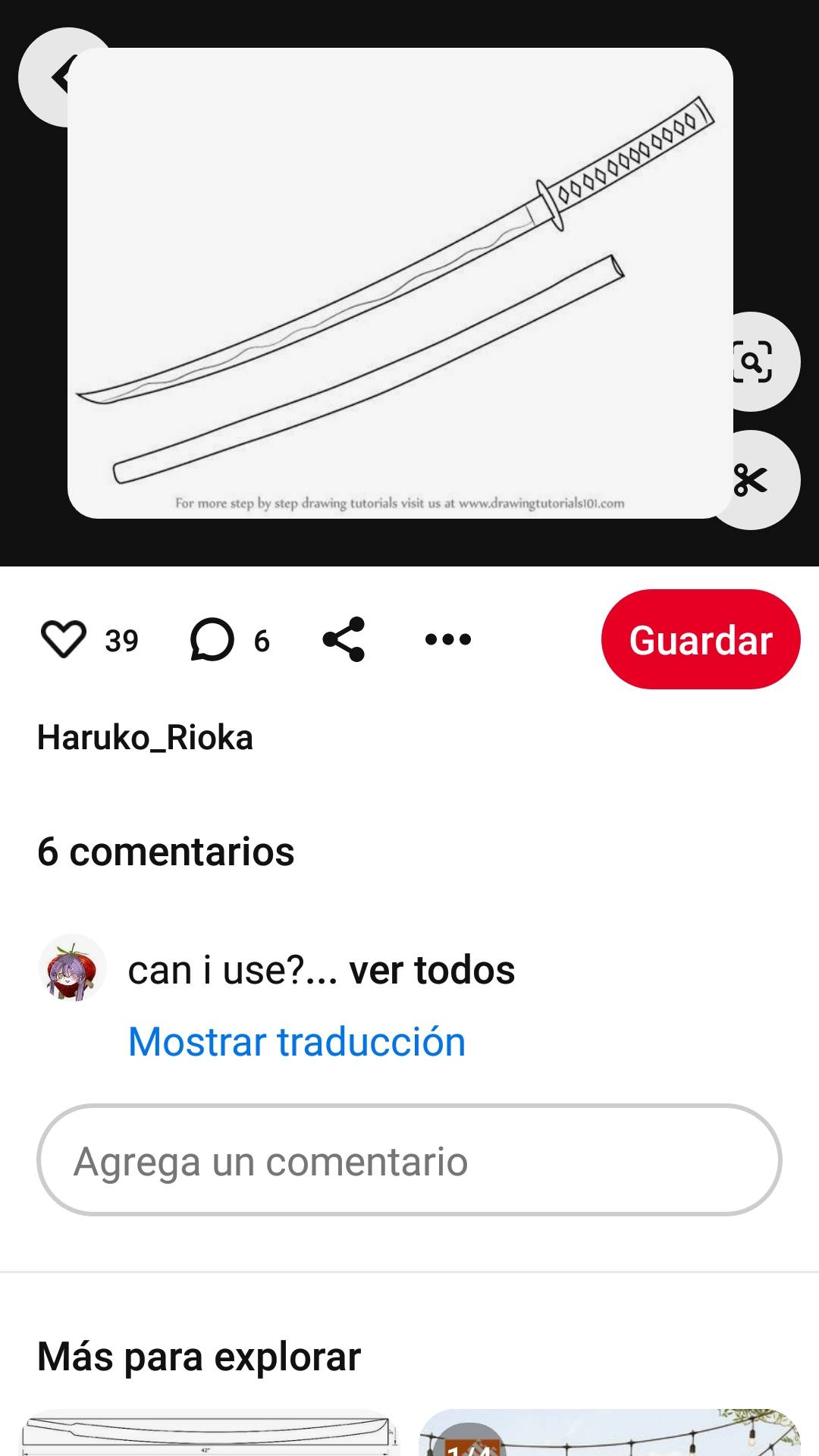Save the pin with Guardar
819x1456 pixels.
click(700, 639)
